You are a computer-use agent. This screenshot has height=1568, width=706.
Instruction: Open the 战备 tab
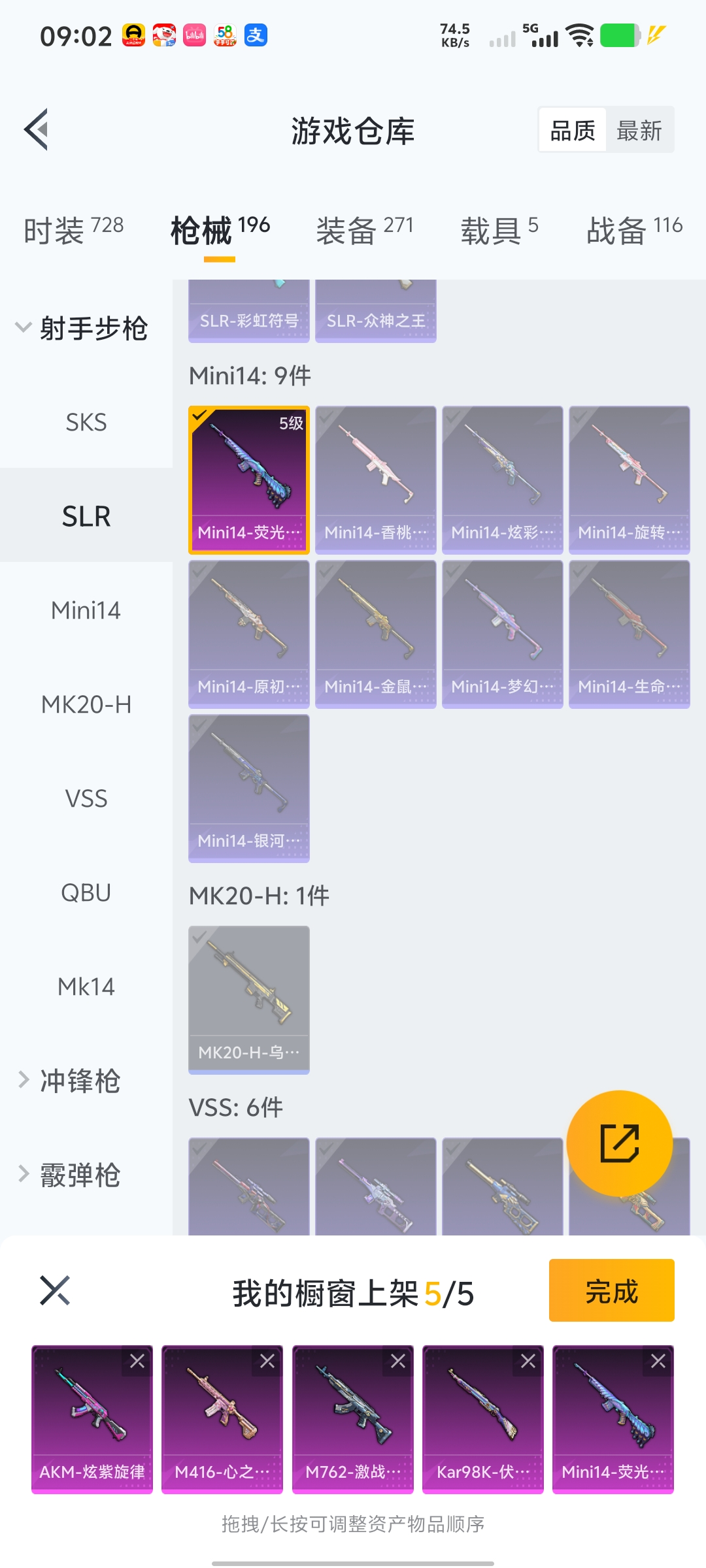[634, 230]
